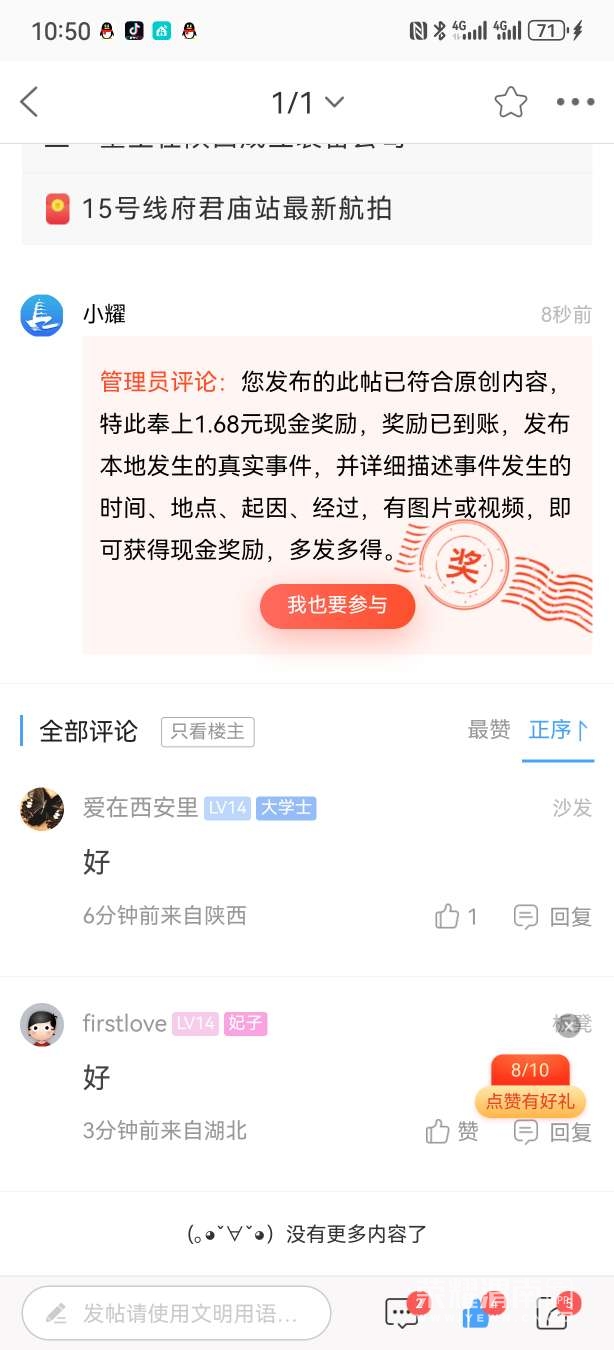The image size is (614, 1350).
Task: Tap the 我也要参与 button
Action: [337, 605]
